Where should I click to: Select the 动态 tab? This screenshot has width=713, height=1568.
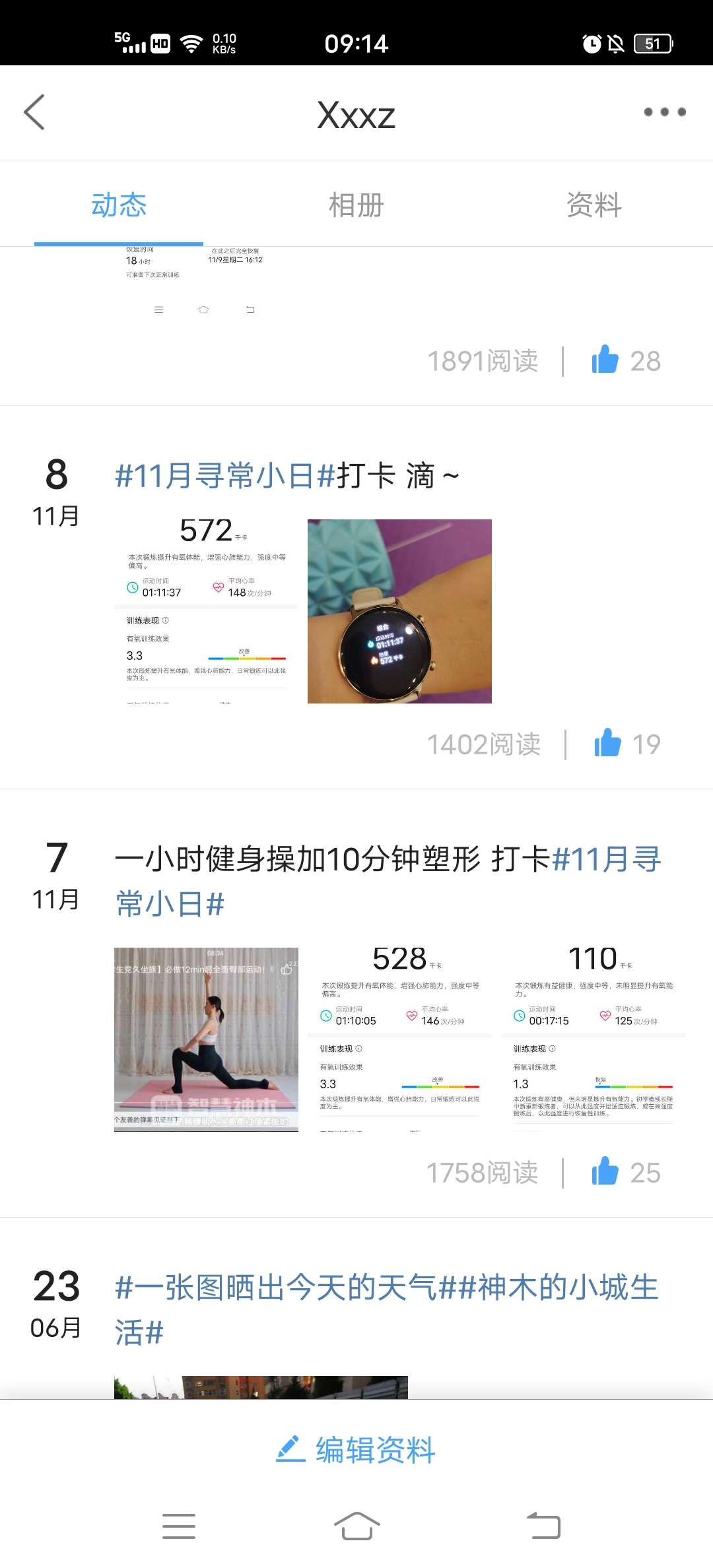pyautogui.click(x=119, y=205)
